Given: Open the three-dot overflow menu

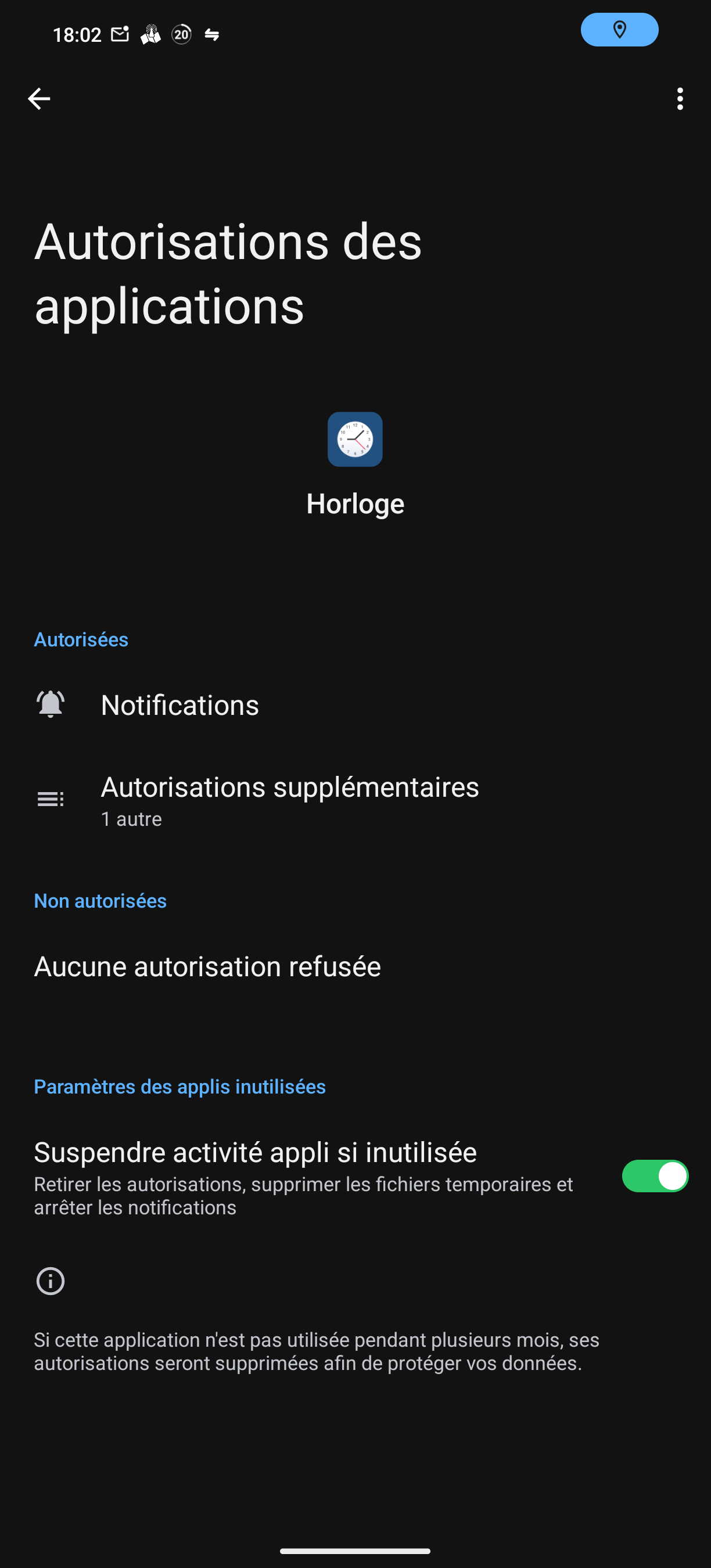Looking at the screenshot, I should (x=680, y=99).
